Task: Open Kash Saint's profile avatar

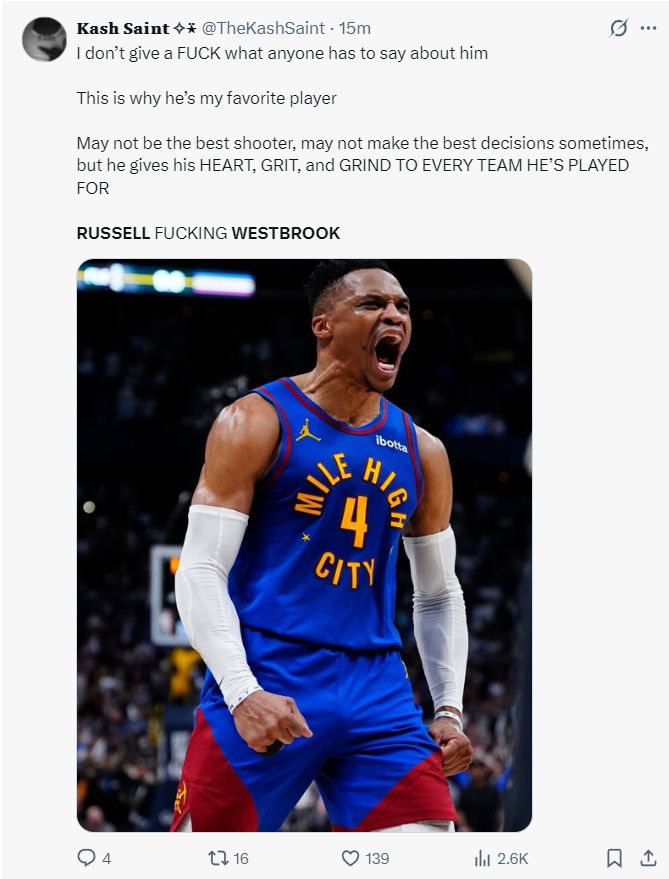Action: tap(44, 40)
